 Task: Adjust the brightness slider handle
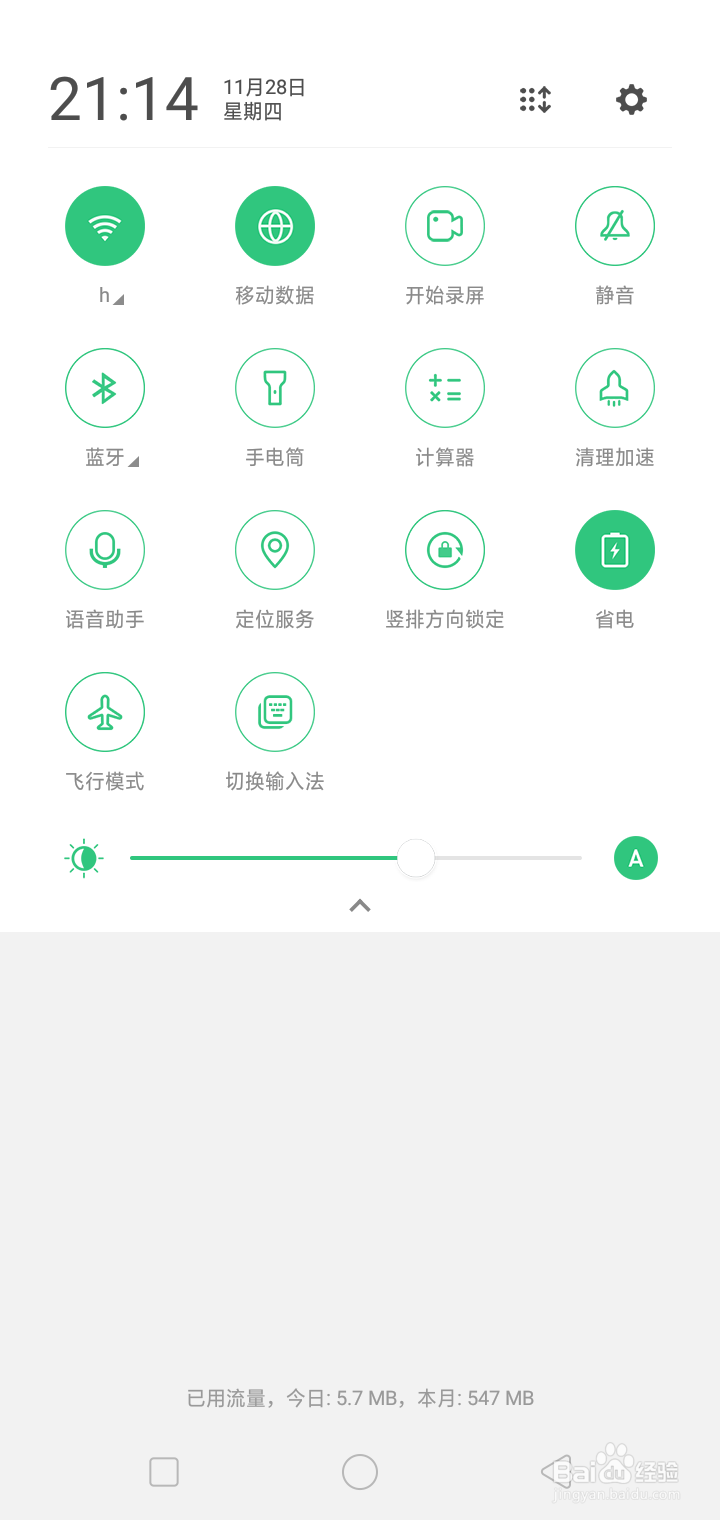click(417, 858)
